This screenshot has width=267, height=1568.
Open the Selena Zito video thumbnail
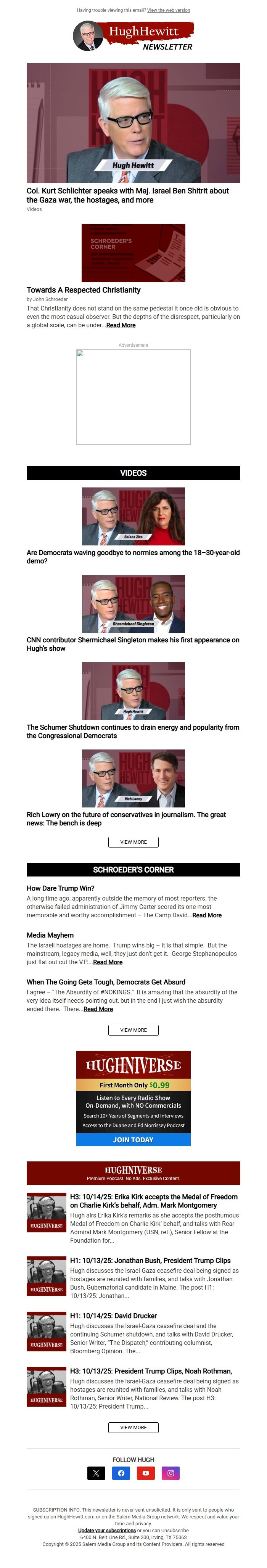click(133, 516)
